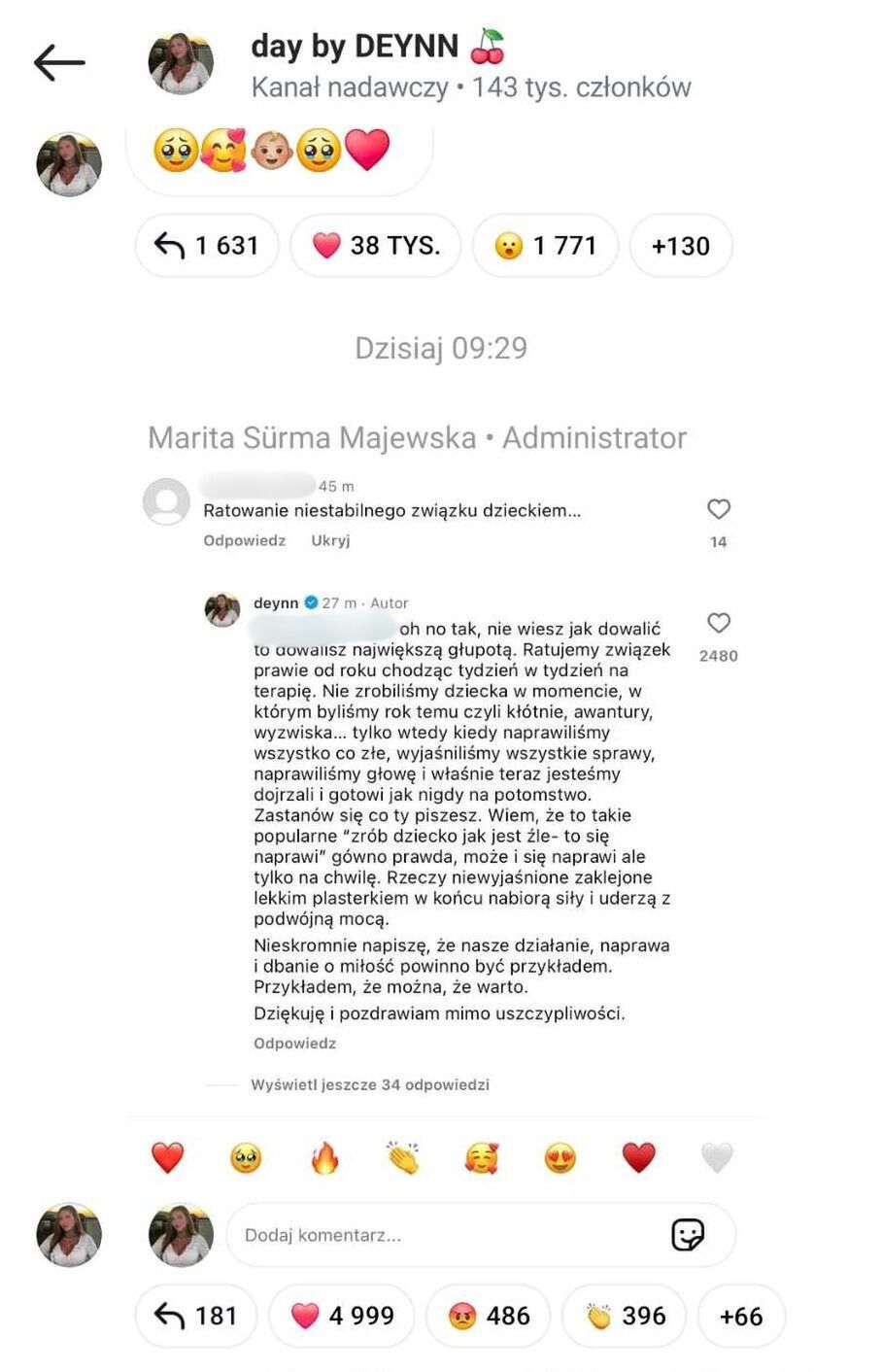Go back from the channel
The image size is (882, 1372).
59,64
